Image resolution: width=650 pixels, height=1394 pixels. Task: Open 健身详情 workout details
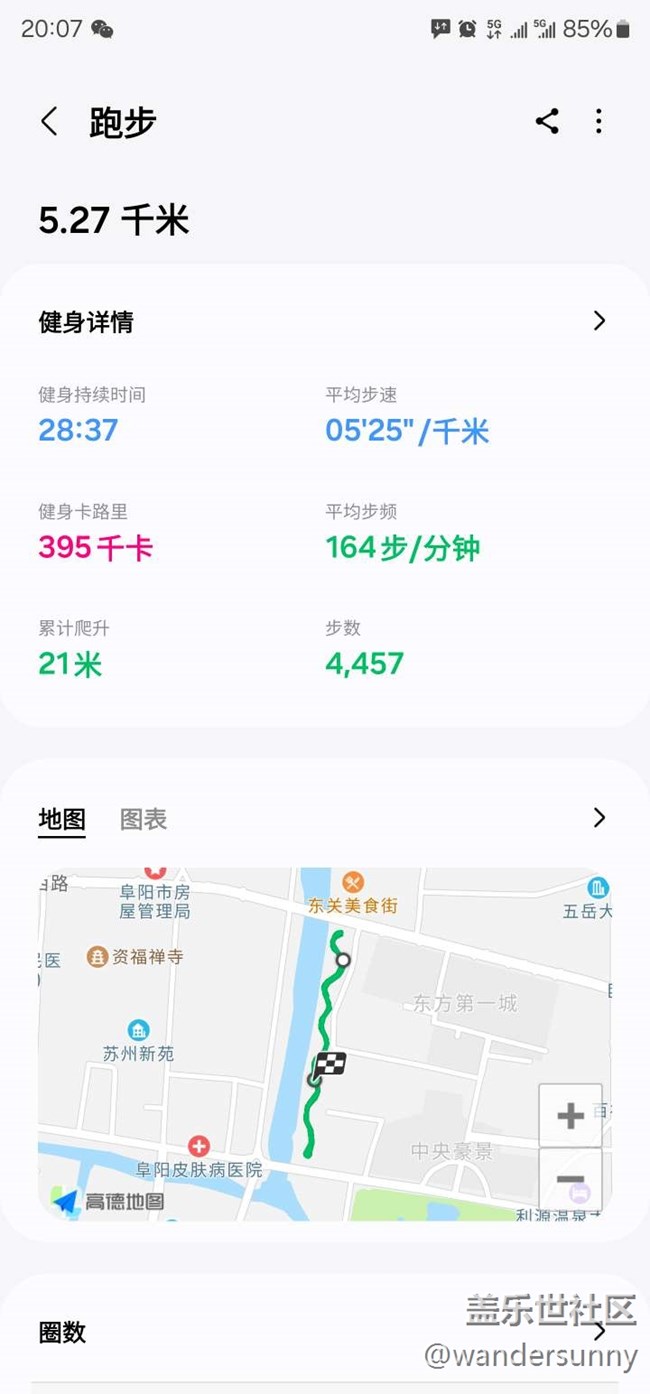[x=324, y=322]
